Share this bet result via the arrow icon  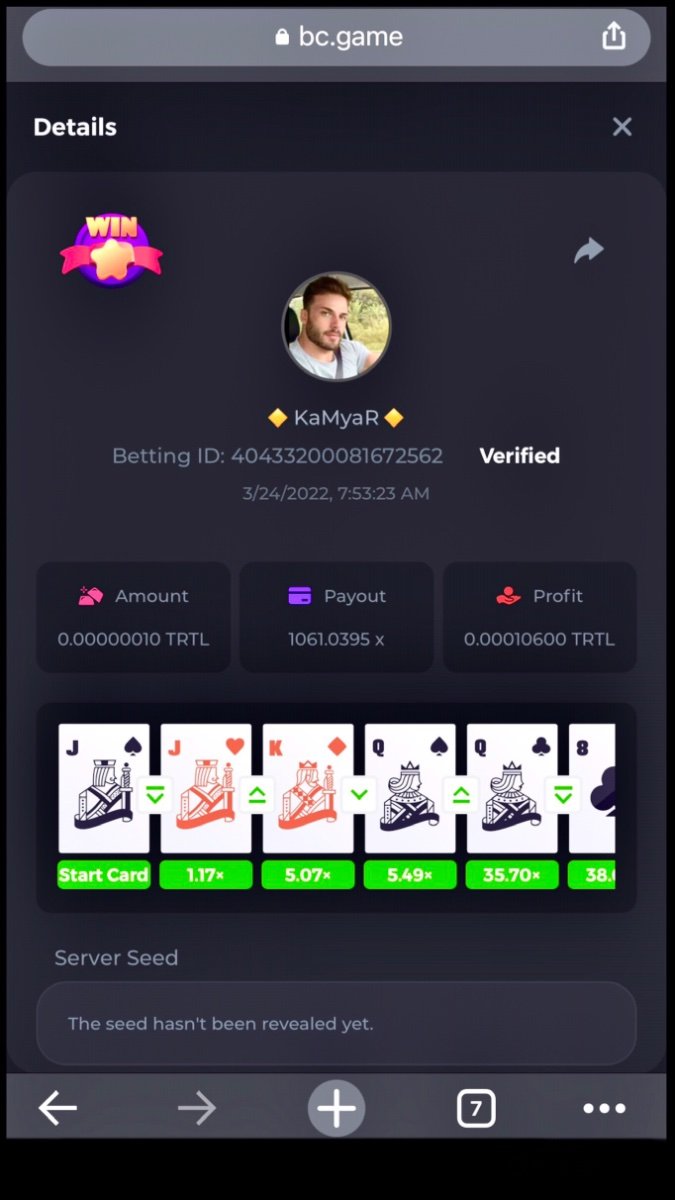[588, 250]
